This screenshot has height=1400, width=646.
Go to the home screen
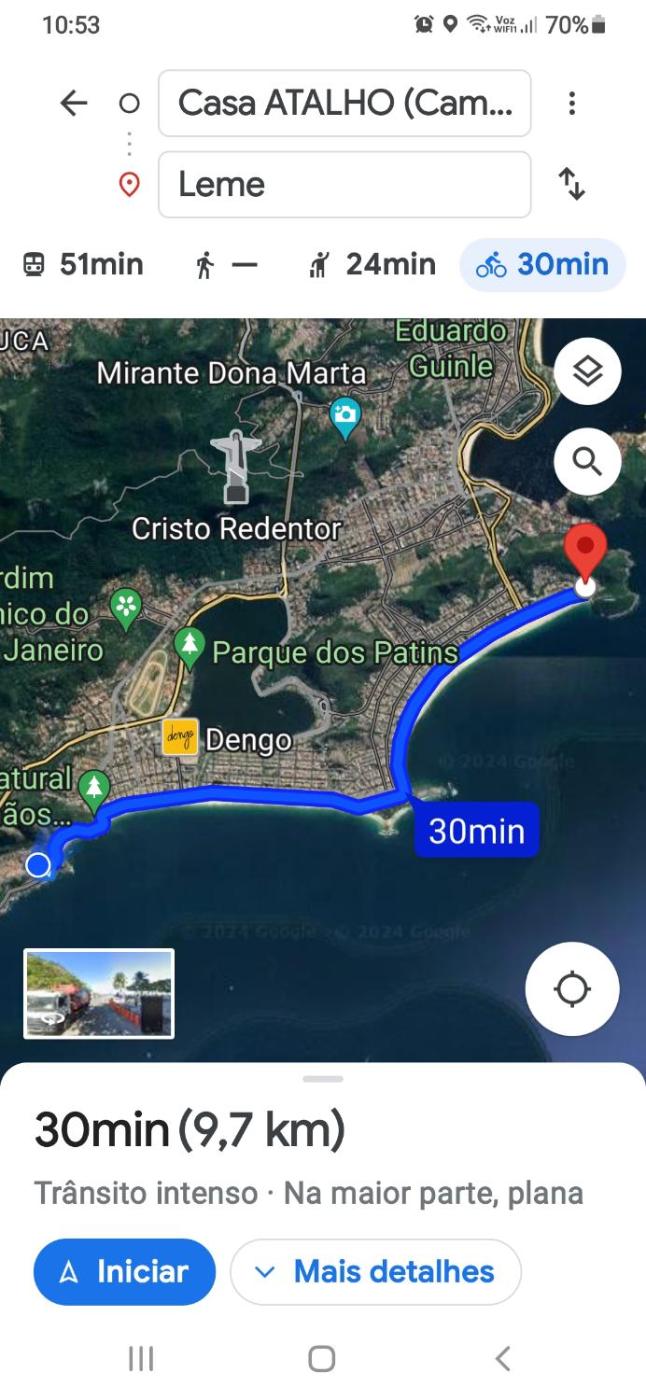click(322, 1358)
